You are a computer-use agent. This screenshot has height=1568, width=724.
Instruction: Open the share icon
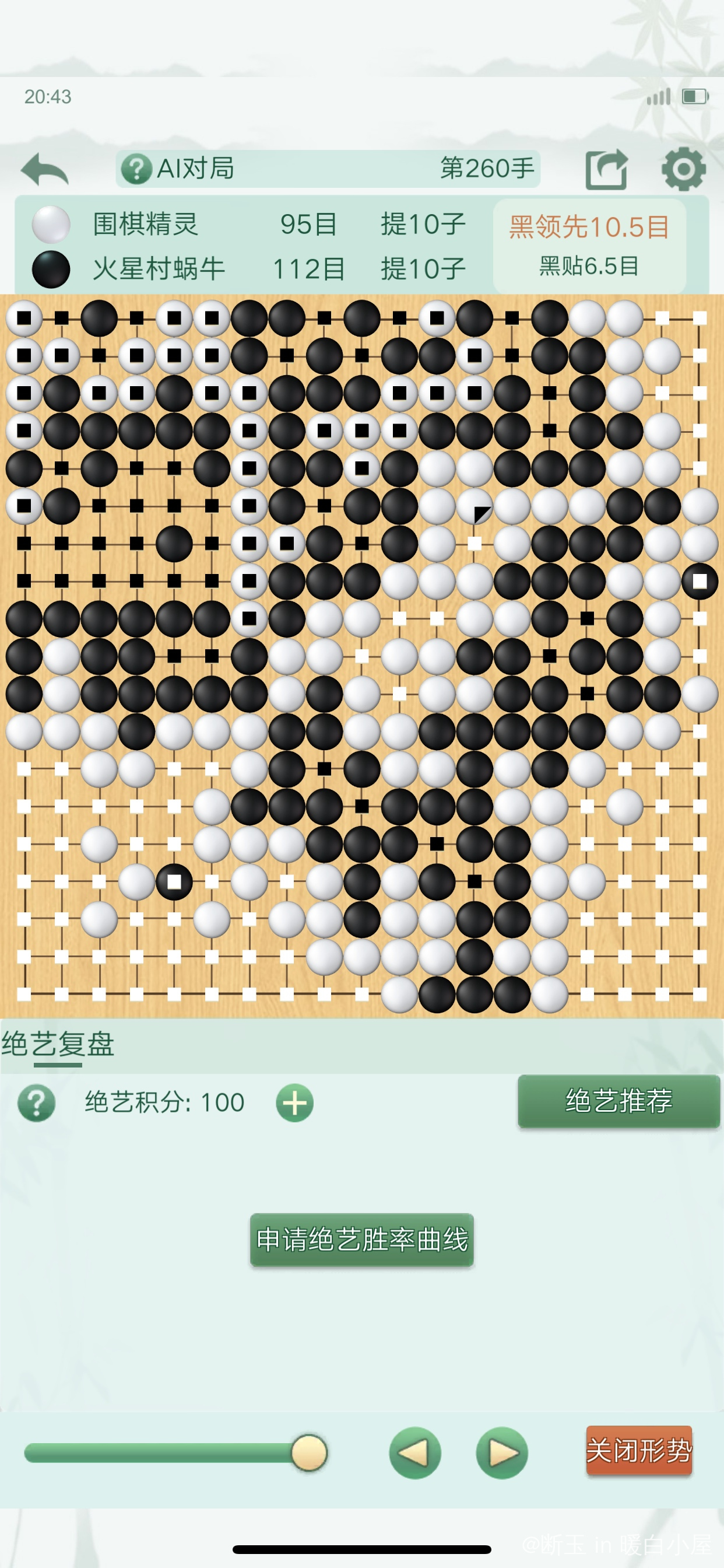[606, 169]
